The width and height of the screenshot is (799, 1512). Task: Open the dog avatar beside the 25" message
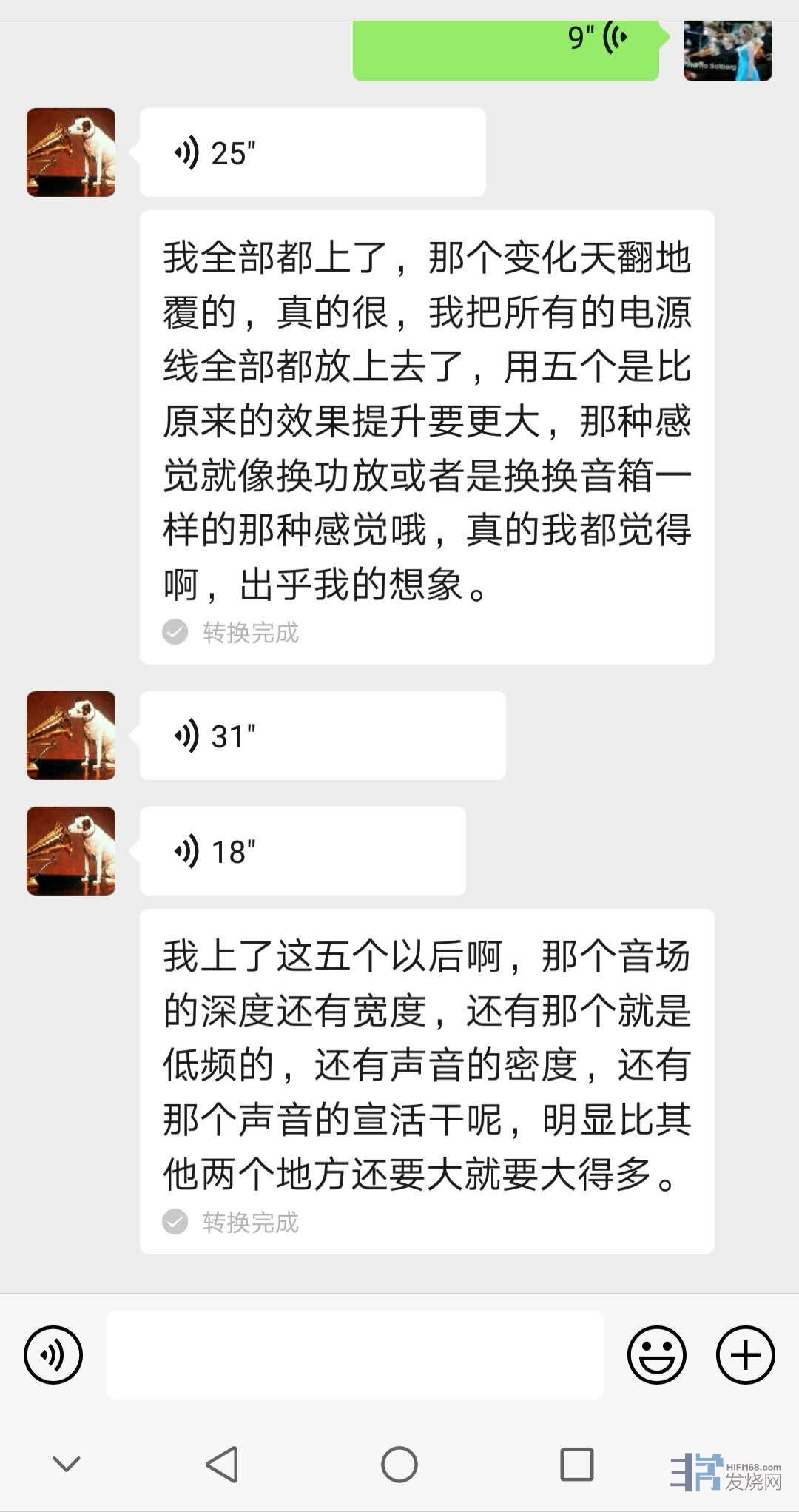click(x=71, y=152)
